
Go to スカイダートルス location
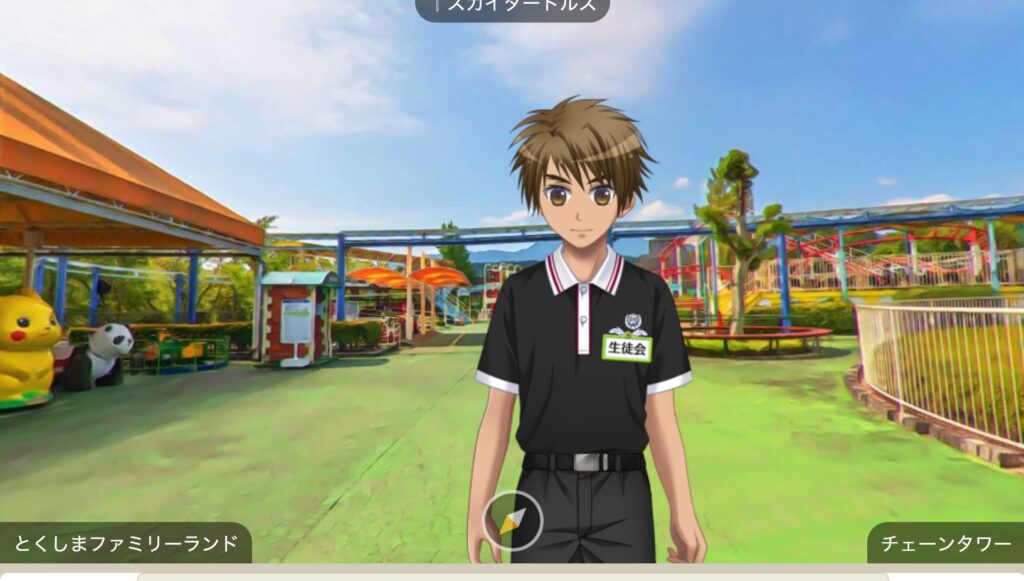tap(512, 8)
